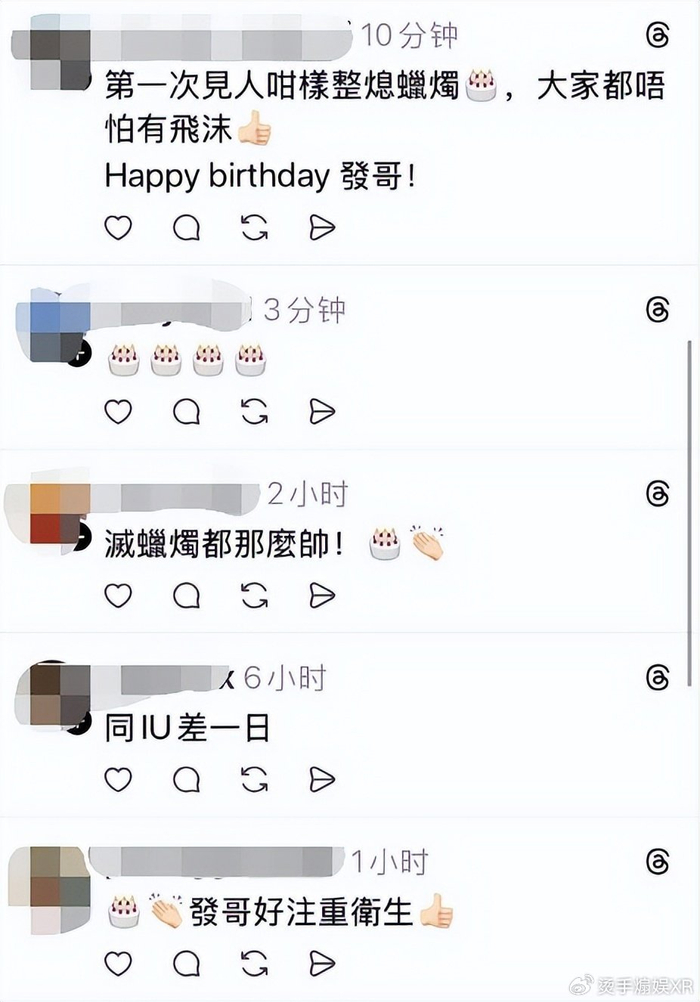This screenshot has width=700, height=1002.
Task: Like the 滅蠟燭都那麼帥 comment
Action: pyautogui.click(x=118, y=596)
